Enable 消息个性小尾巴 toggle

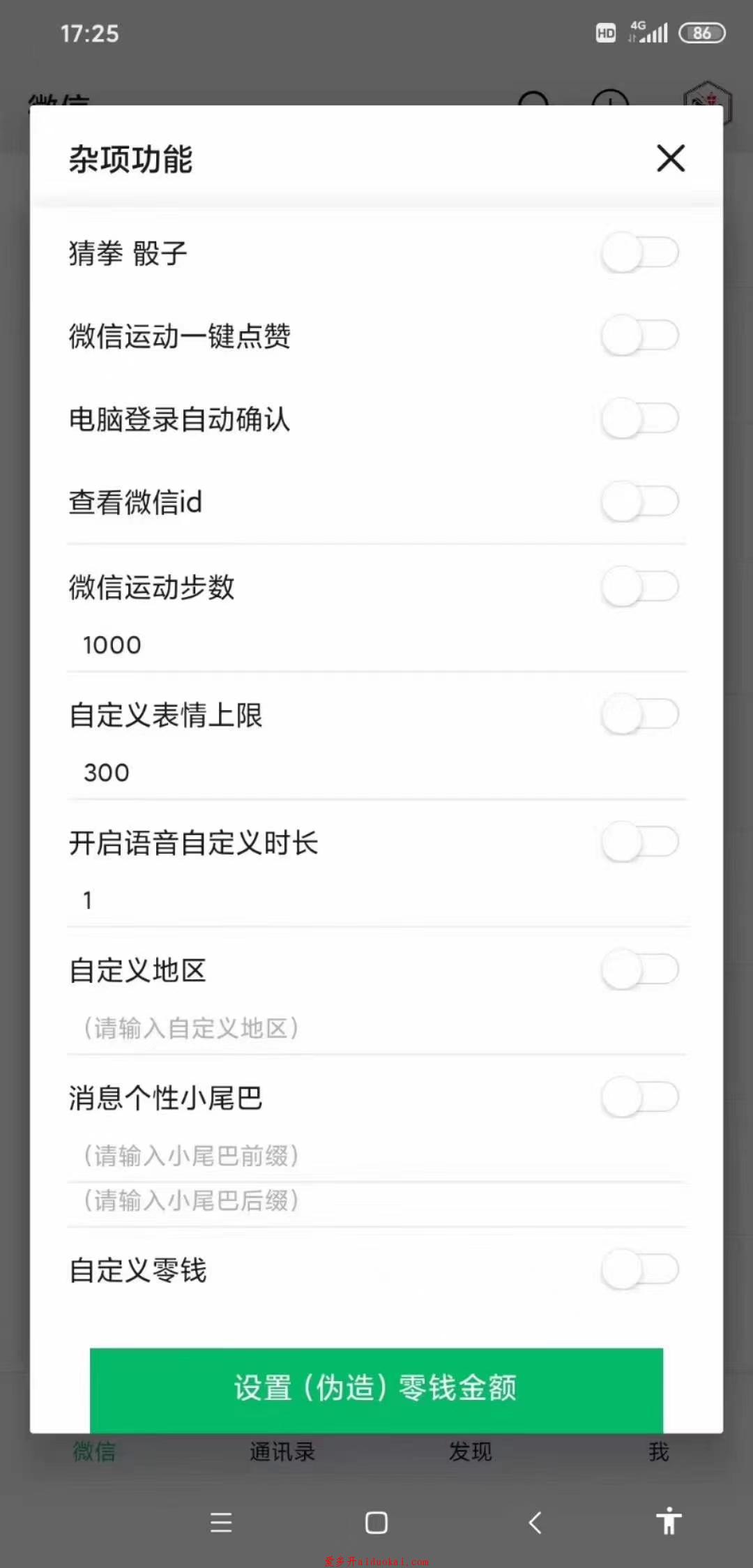pyautogui.click(x=640, y=1097)
